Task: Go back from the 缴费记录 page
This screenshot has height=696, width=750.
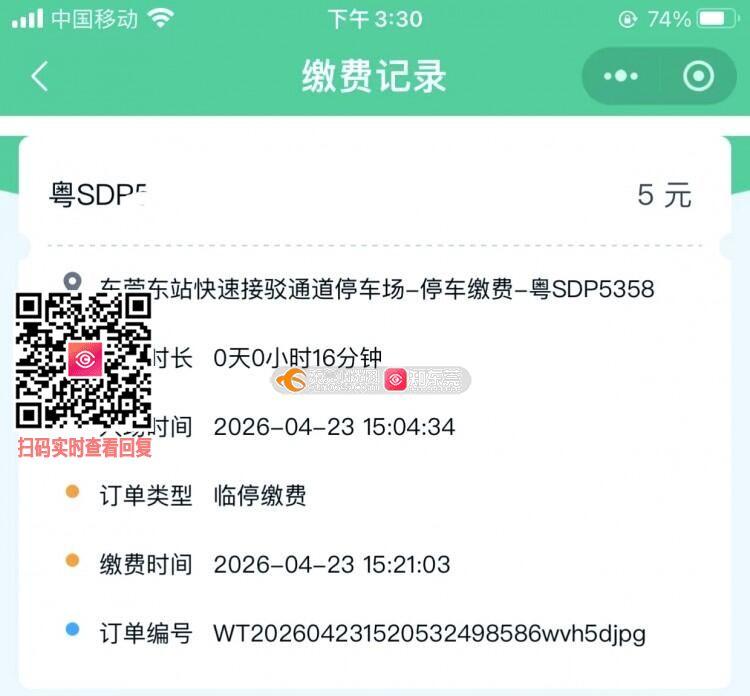Action: (39, 77)
